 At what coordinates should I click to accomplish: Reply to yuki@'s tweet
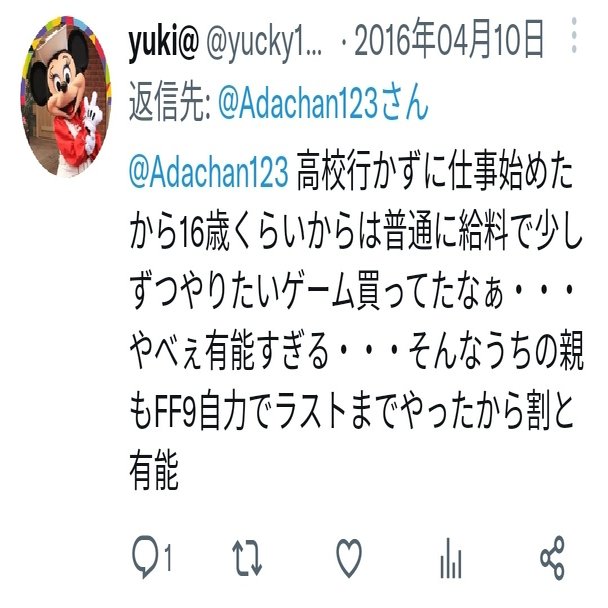pos(148,557)
